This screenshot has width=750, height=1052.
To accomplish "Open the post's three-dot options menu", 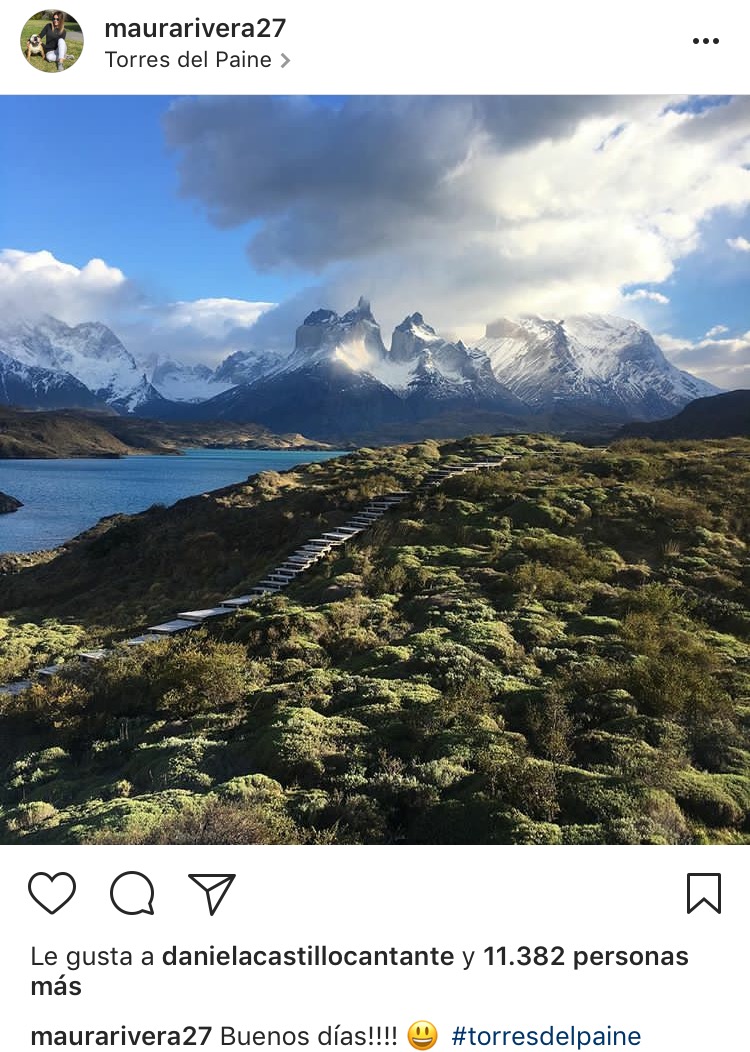I will [x=705, y=41].
